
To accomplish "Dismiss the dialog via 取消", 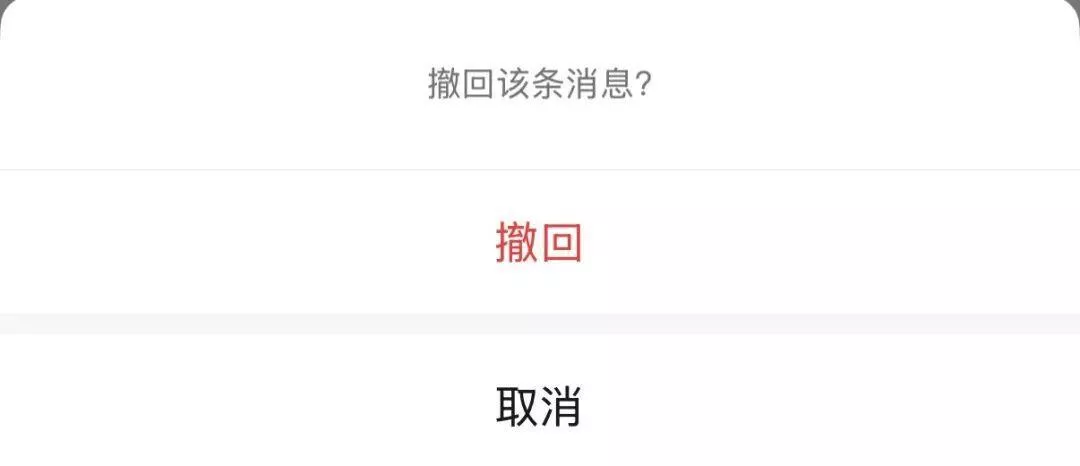I will pyautogui.click(x=539, y=407).
